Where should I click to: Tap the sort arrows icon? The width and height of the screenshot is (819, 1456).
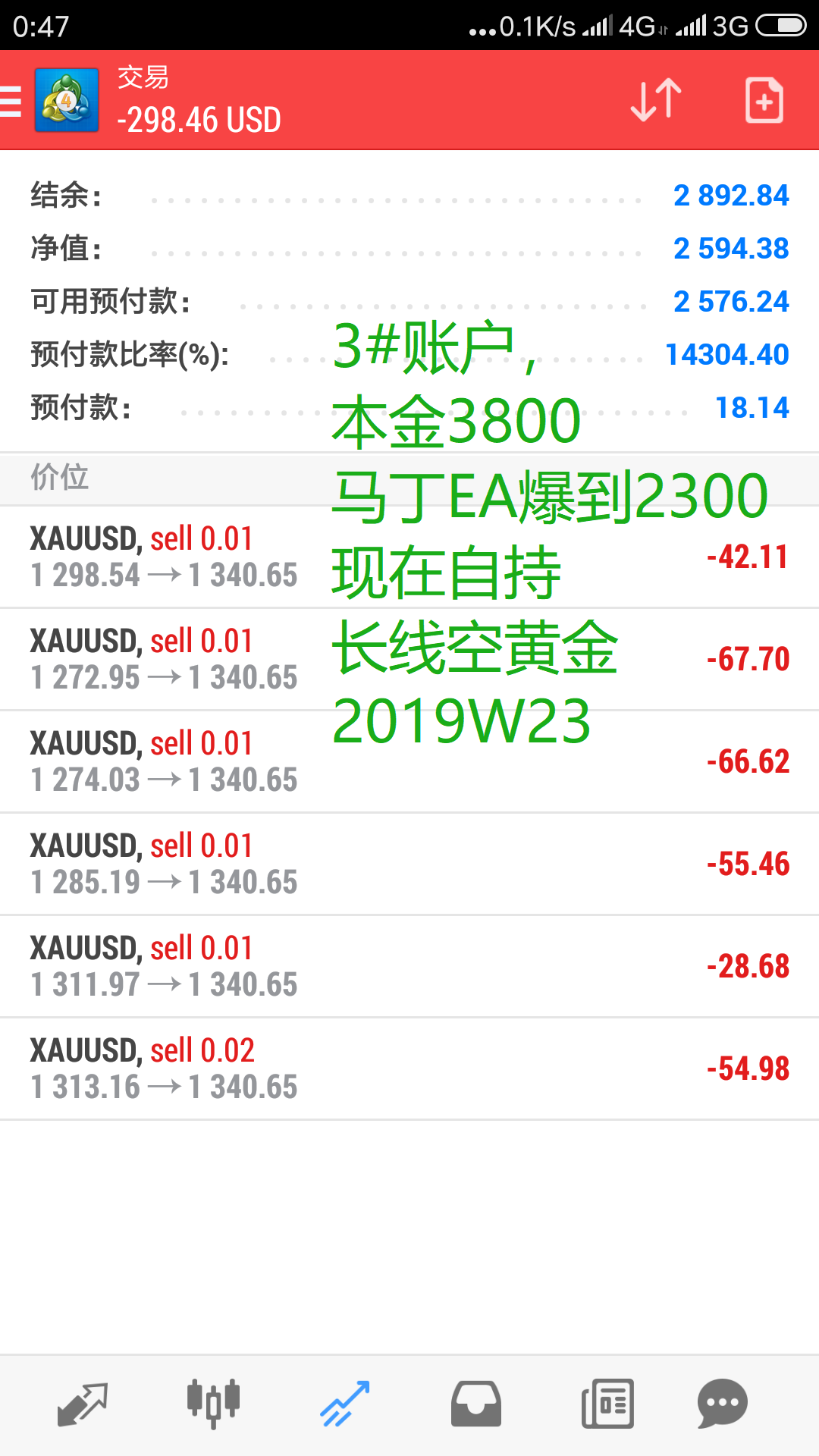pyautogui.click(x=657, y=100)
